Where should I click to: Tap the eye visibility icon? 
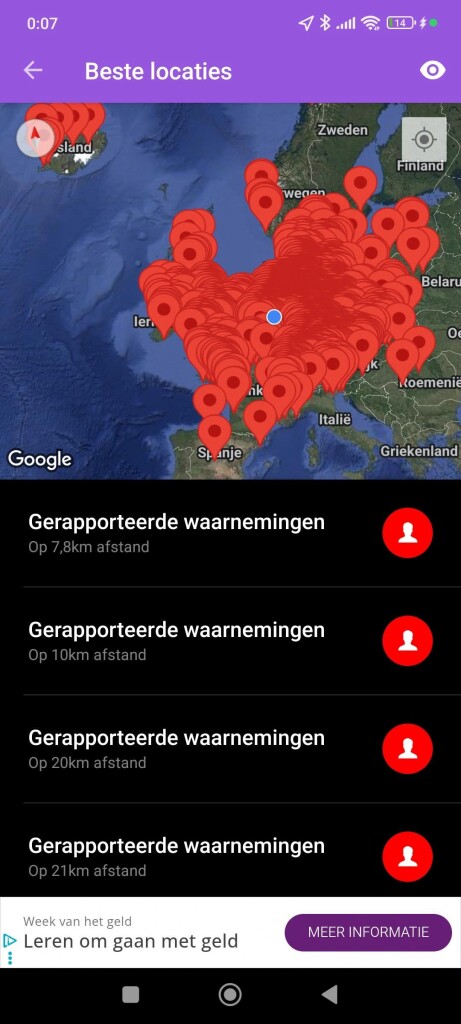(432, 71)
